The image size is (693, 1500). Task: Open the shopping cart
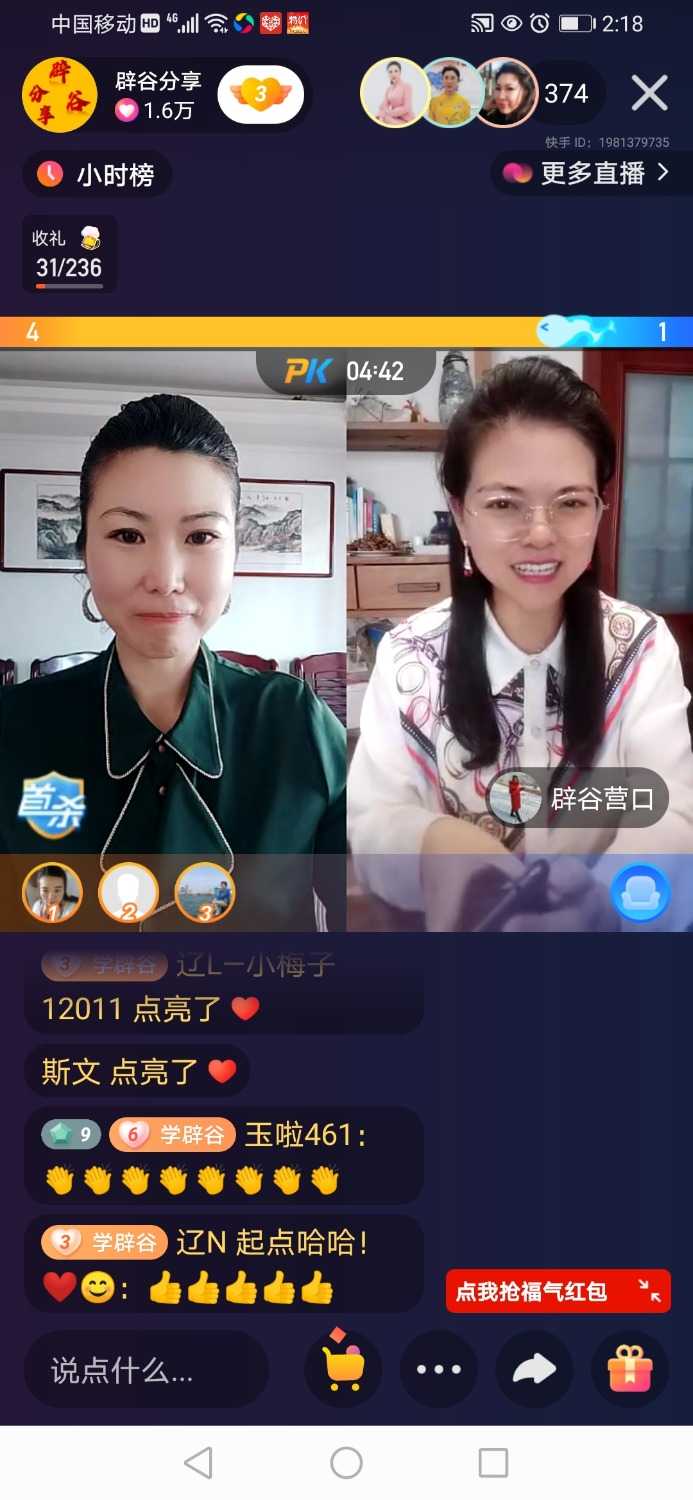click(344, 1369)
